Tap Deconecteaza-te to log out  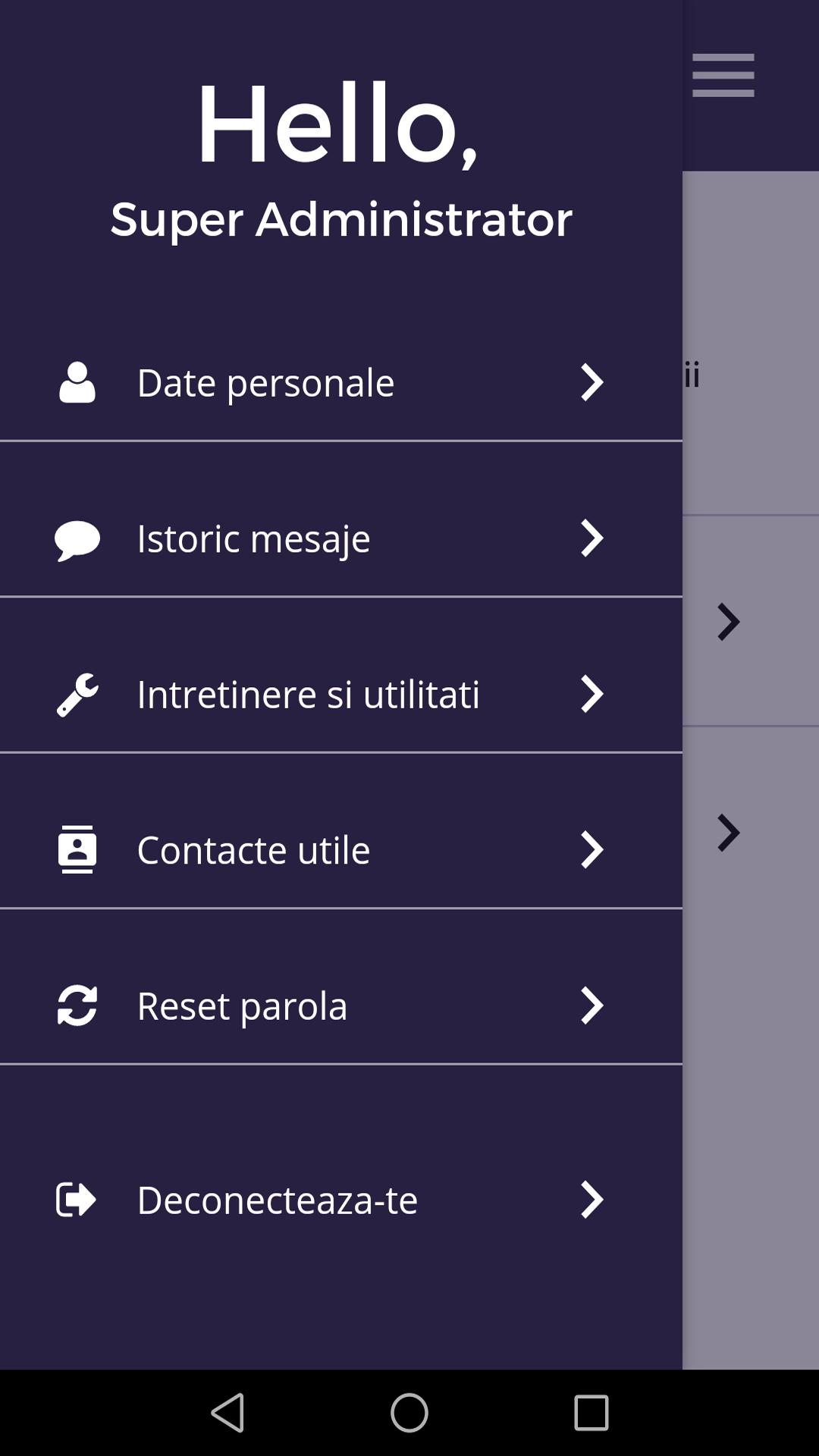tap(276, 1200)
